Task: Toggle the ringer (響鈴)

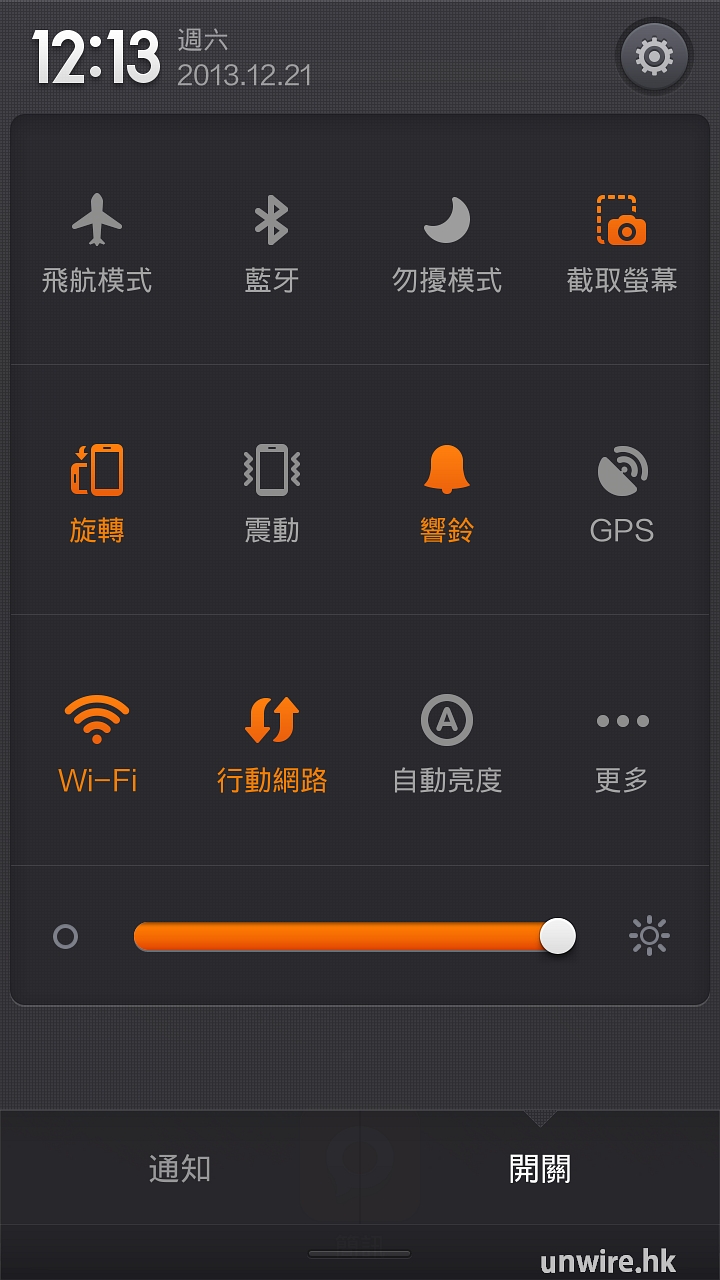Action: click(x=447, y=492)
